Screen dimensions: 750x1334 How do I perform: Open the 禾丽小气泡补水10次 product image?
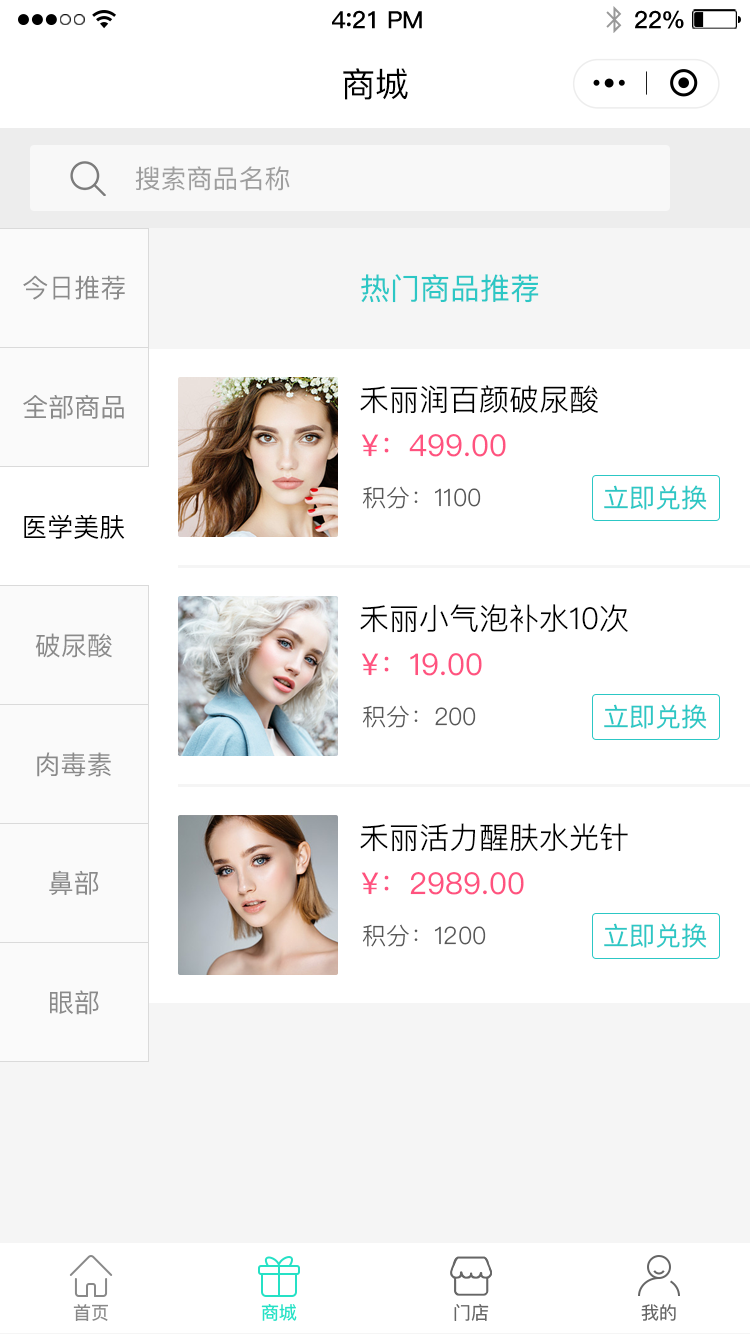[258, 676]
